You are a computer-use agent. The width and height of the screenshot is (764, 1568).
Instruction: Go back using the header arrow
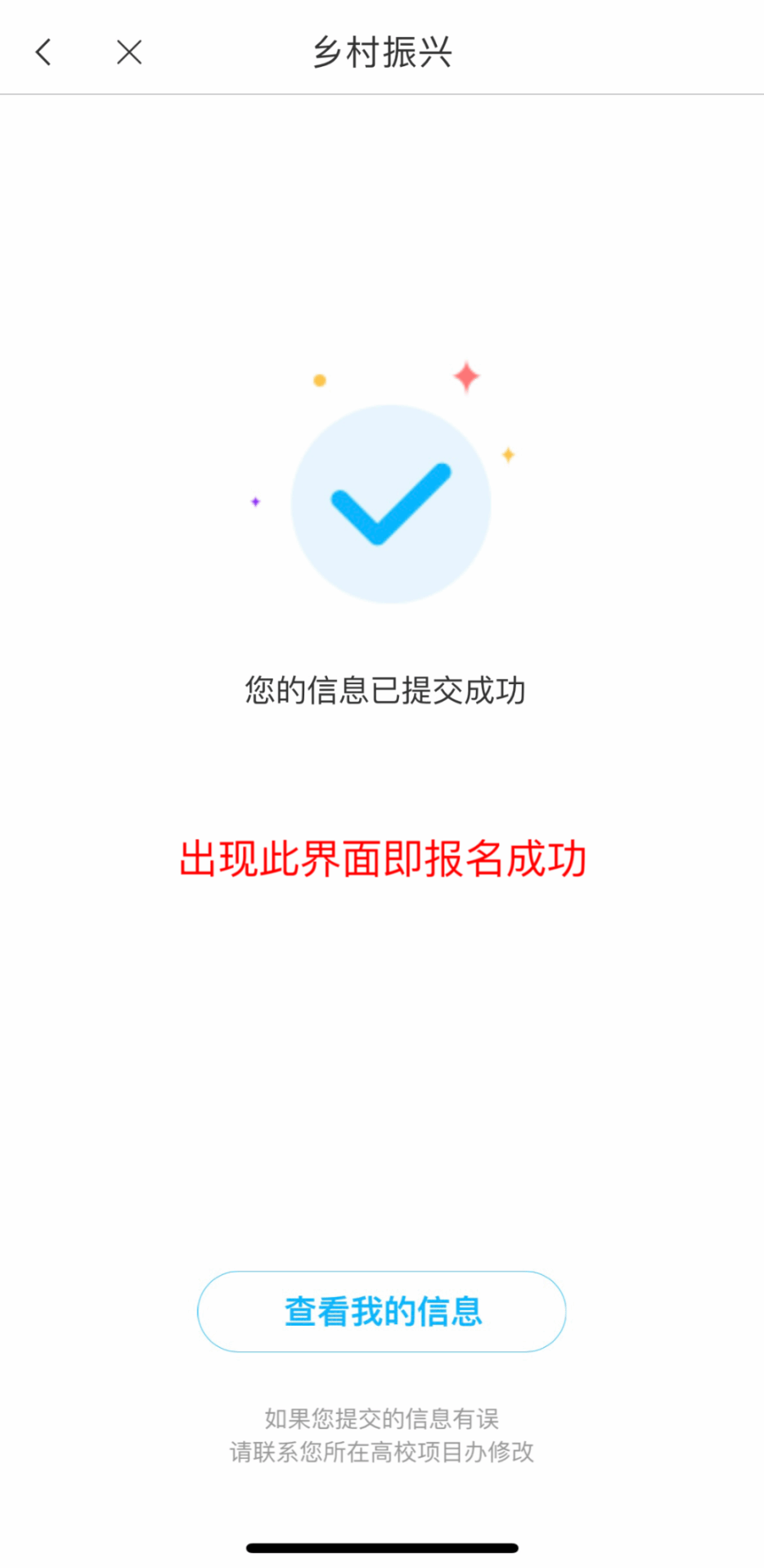coord(44,52)
